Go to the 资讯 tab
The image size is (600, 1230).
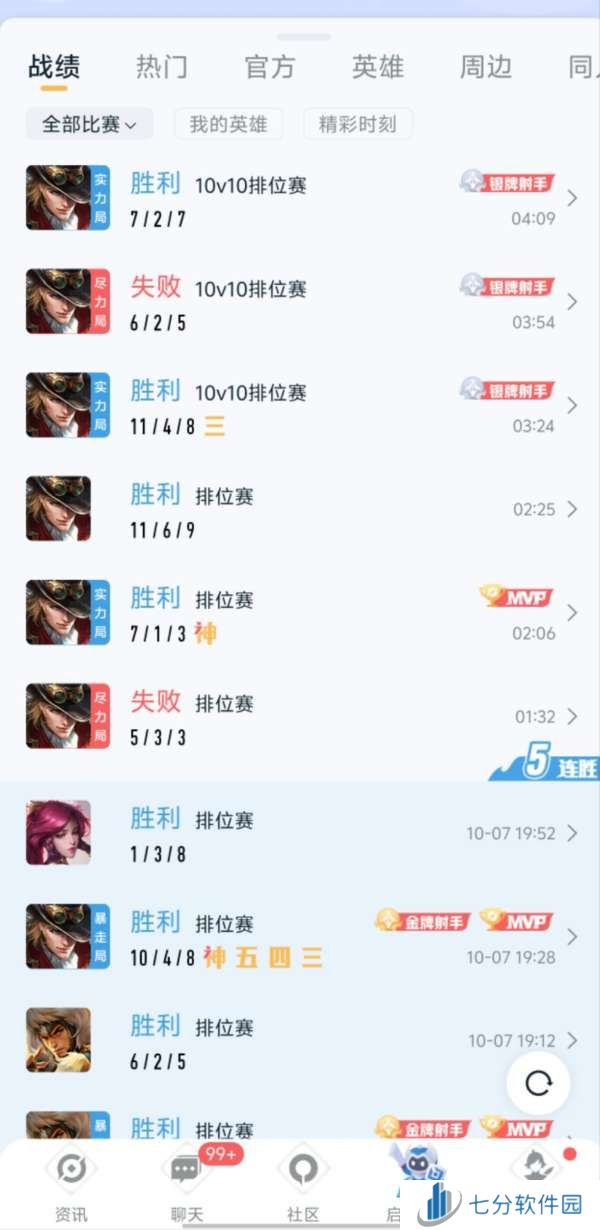tap(71, 1185)
